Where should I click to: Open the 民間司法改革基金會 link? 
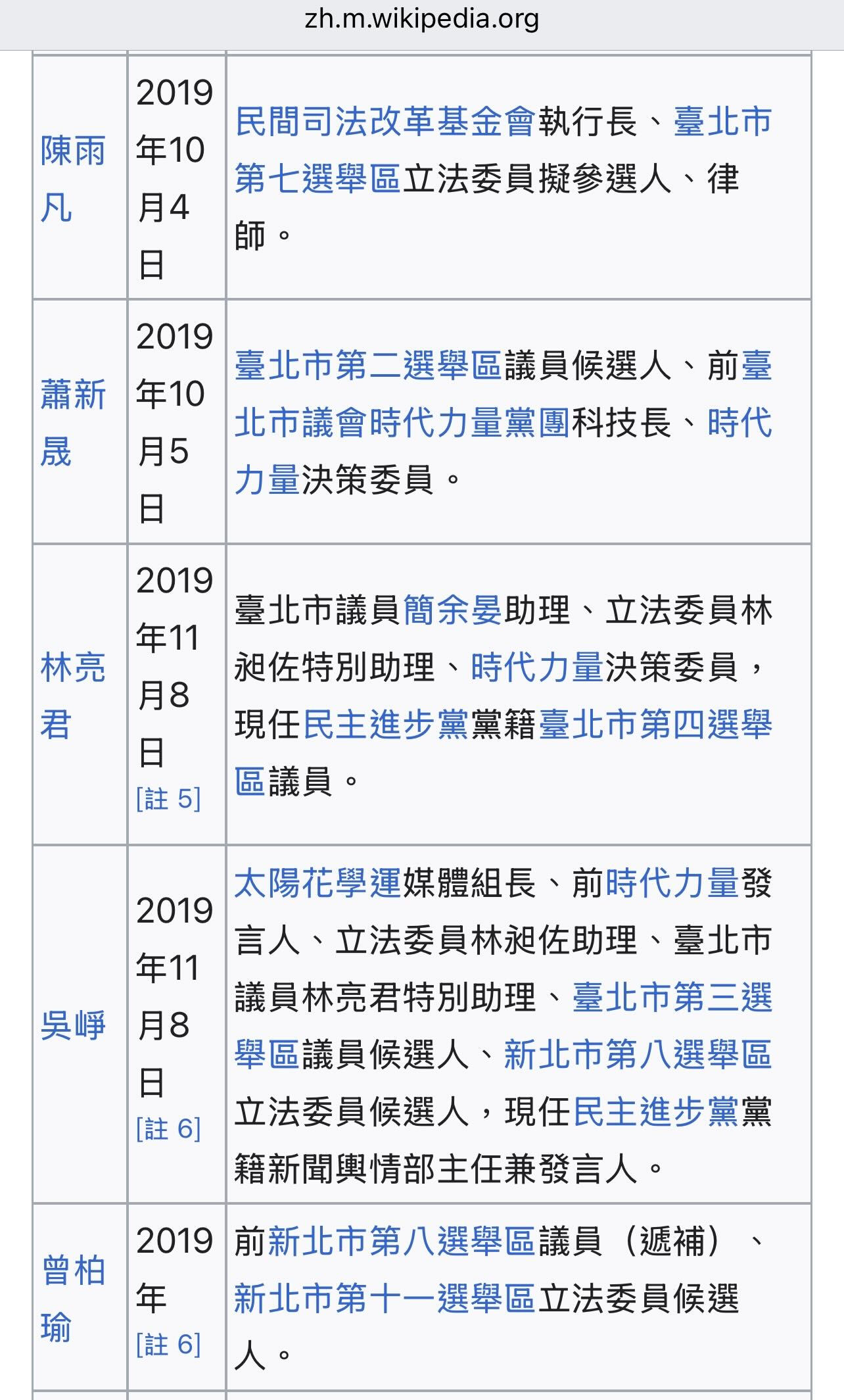coord(386,122)
